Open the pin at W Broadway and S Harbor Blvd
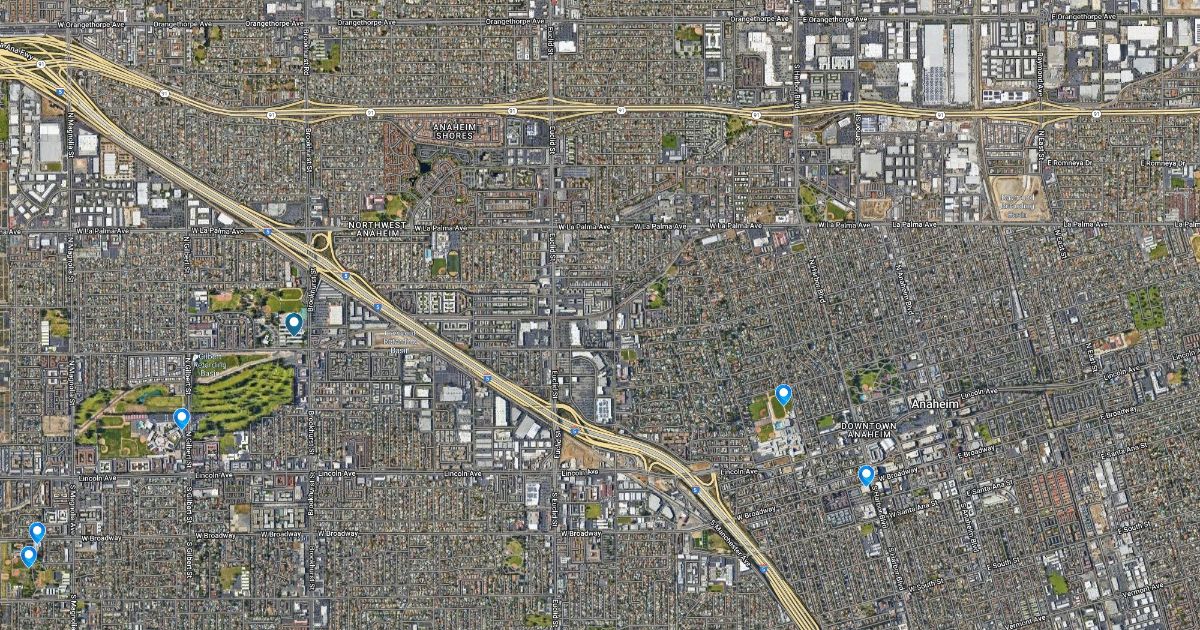The image size is (1200, 630). [866, 475]
